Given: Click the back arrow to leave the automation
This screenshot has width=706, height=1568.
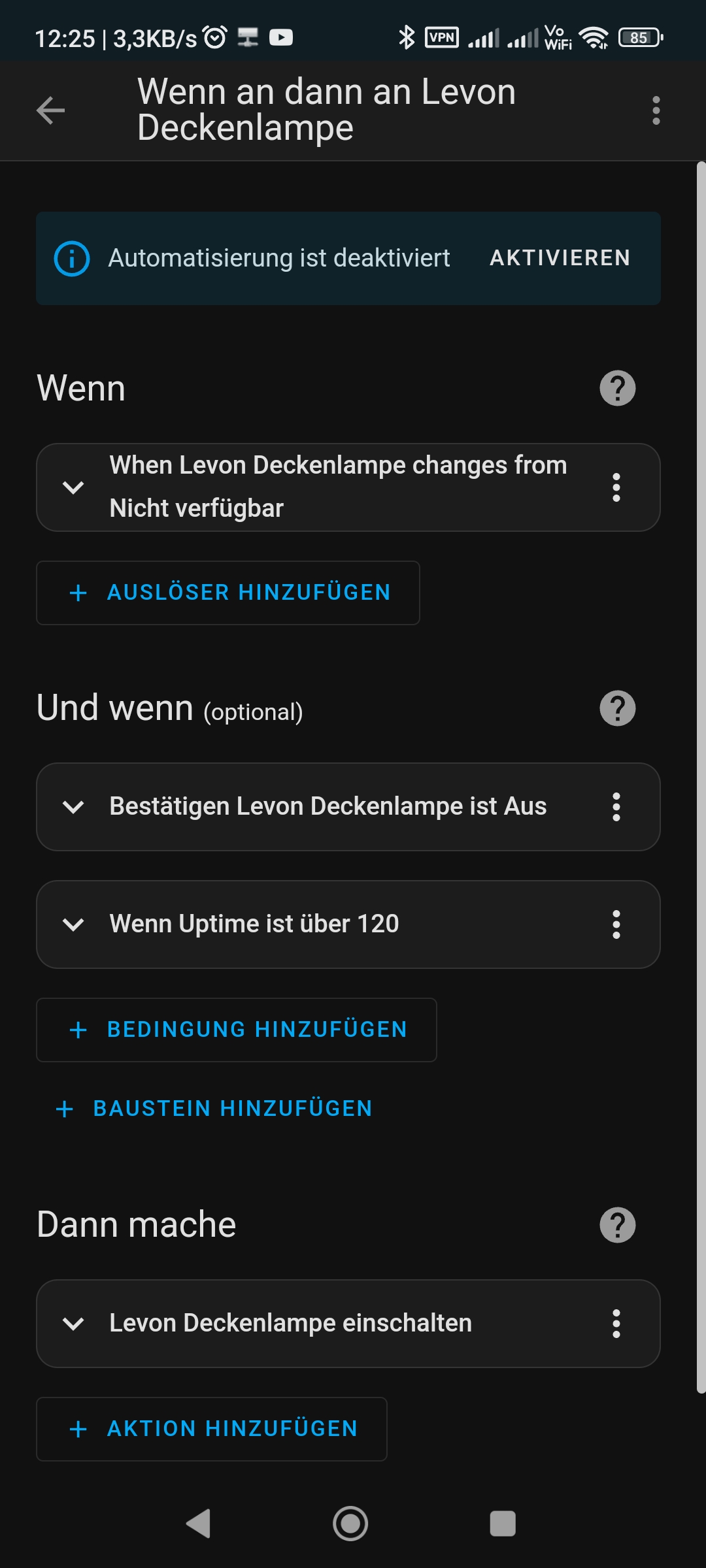Looking at the screenshot, I should coord(52,110).
